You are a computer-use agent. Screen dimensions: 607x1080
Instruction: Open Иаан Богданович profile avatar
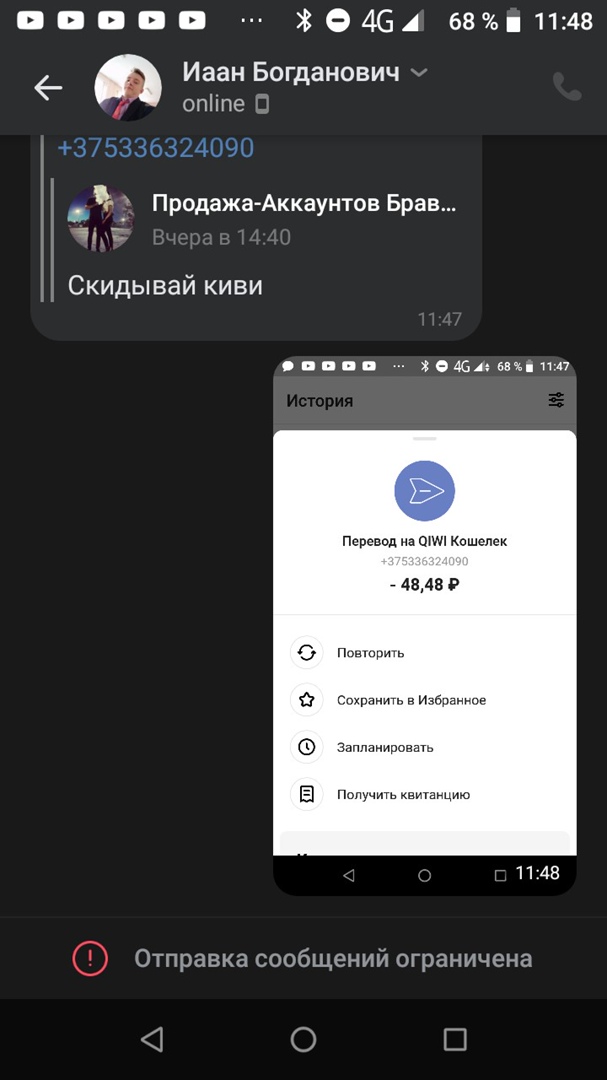point(127,88)
